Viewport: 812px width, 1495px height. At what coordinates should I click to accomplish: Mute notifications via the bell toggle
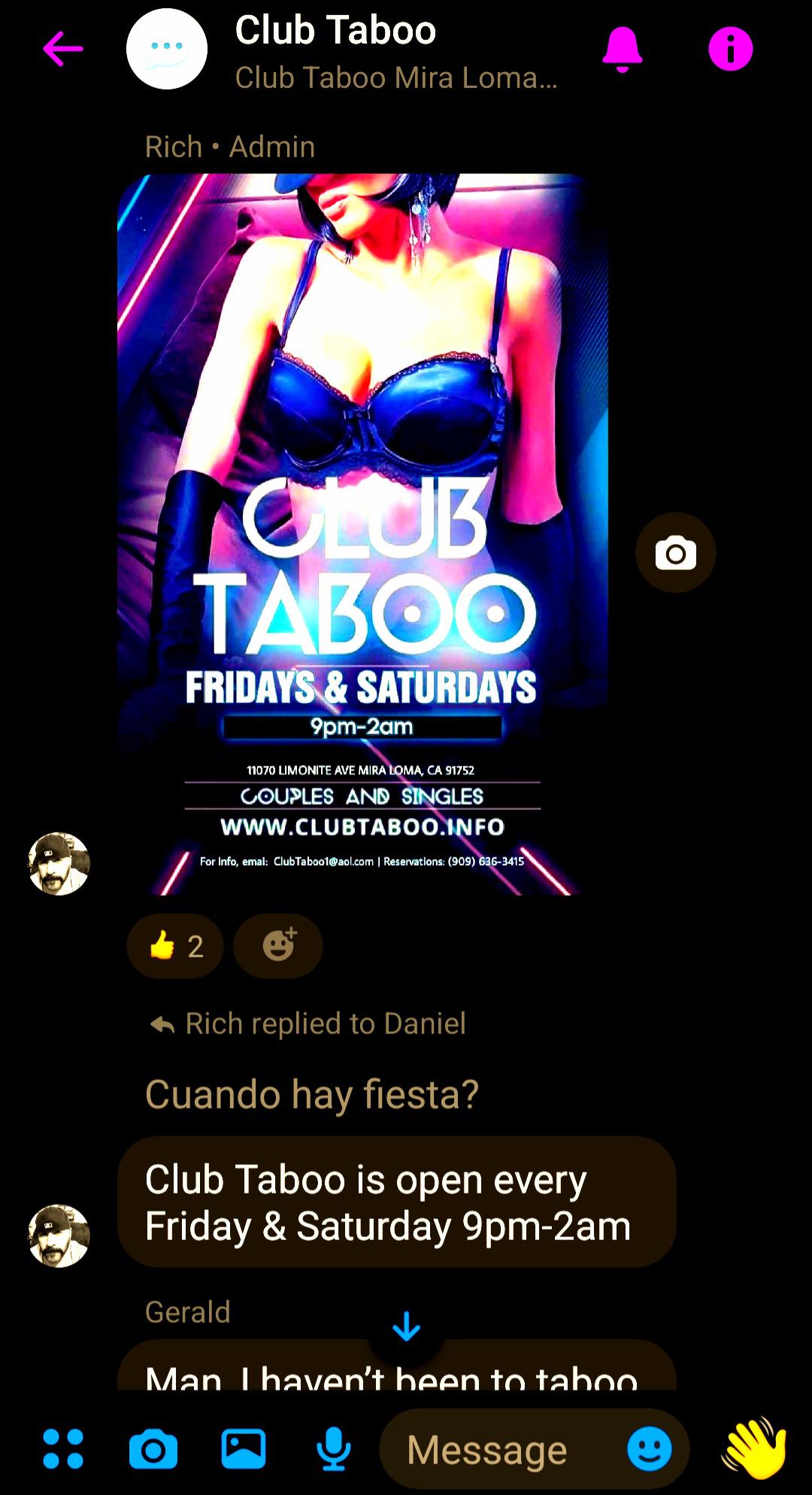624,48
